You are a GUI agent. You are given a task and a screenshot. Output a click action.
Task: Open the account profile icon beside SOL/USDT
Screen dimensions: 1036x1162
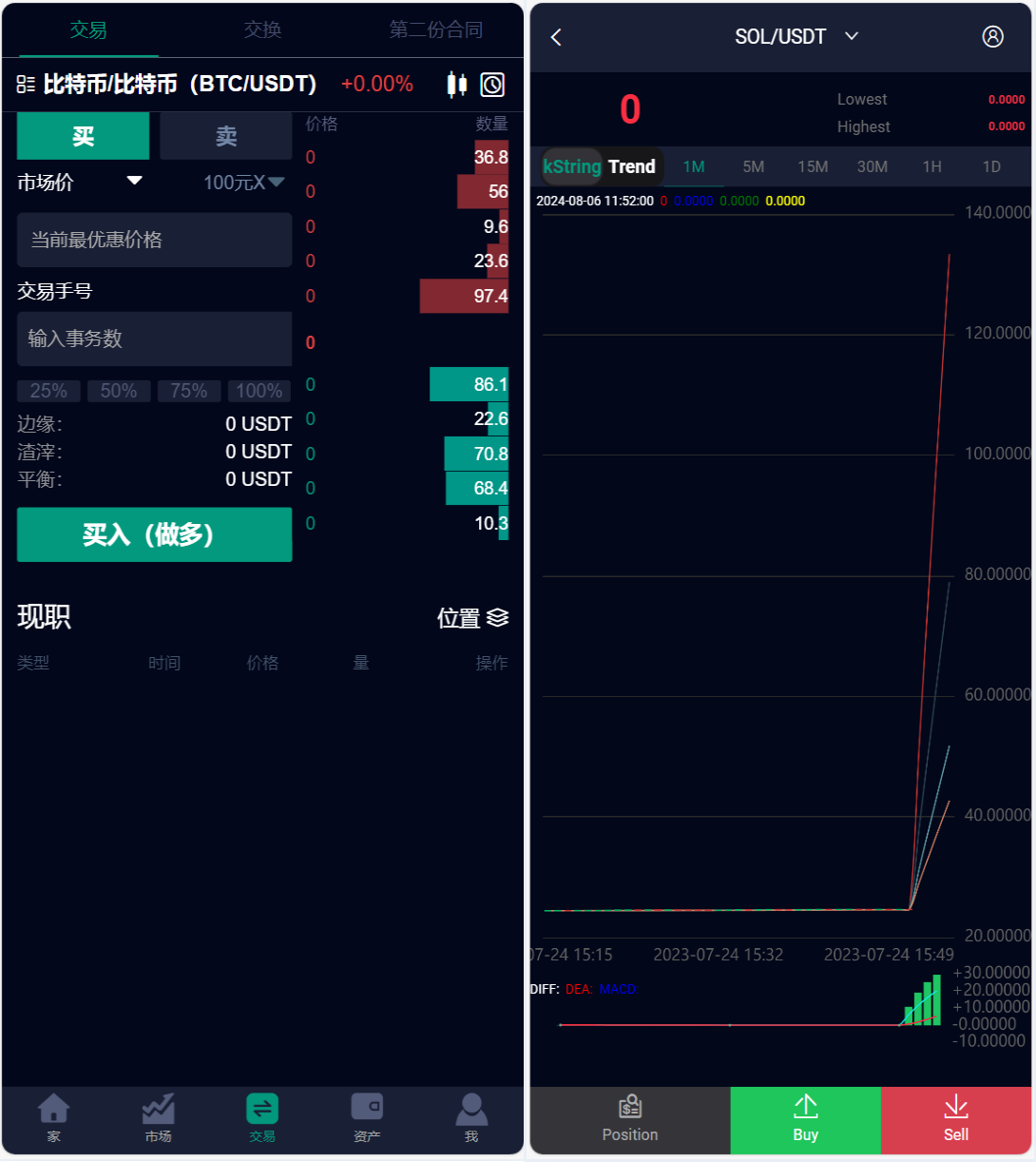[x=992, y=37]
